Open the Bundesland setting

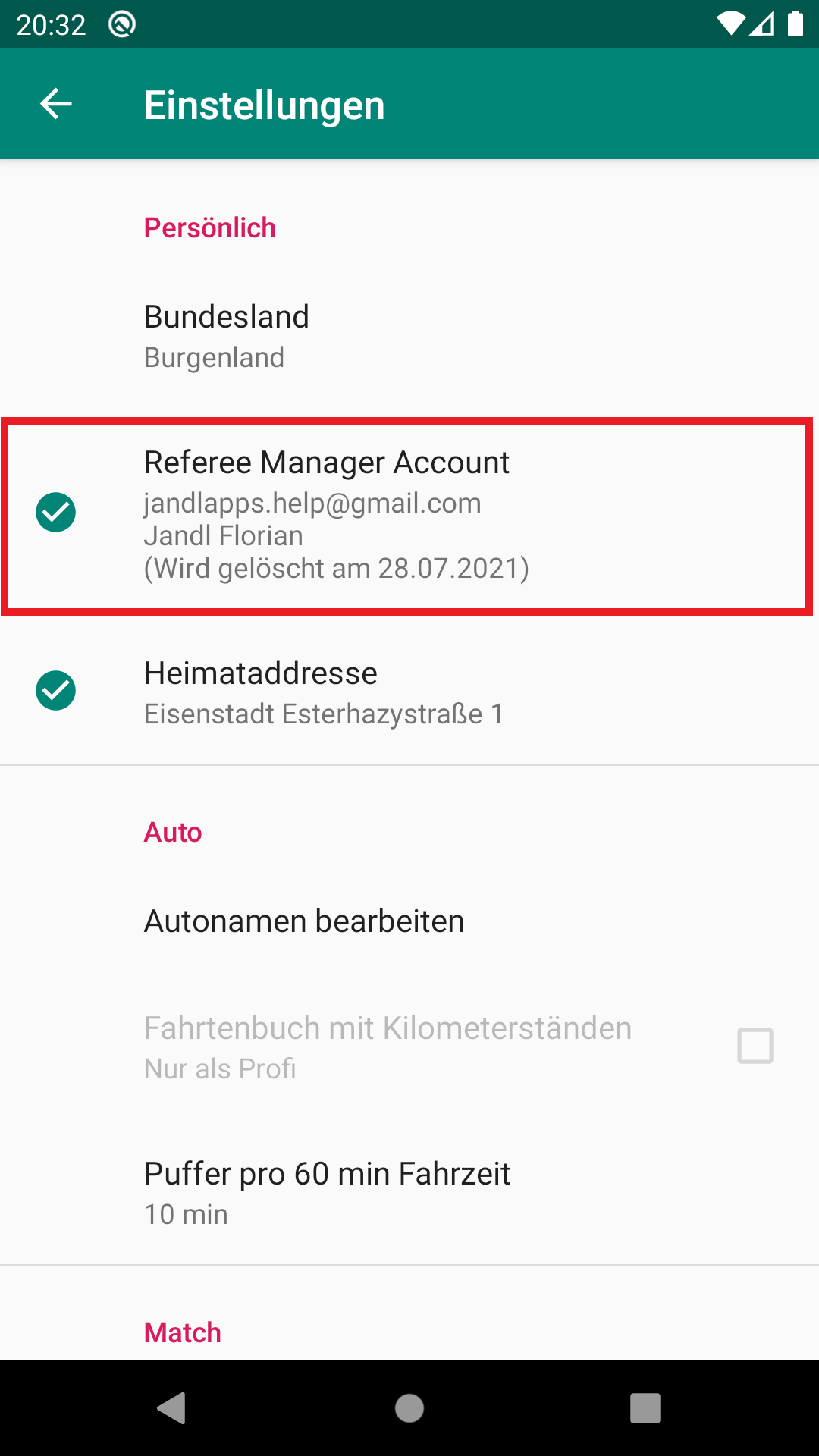pyautogui.click(x=409, y=336)
